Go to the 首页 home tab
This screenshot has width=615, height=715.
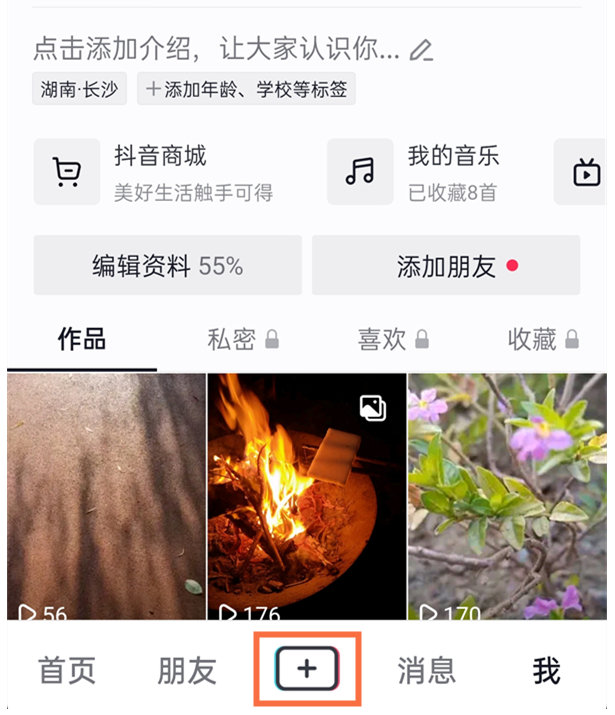tap(67, 671)
